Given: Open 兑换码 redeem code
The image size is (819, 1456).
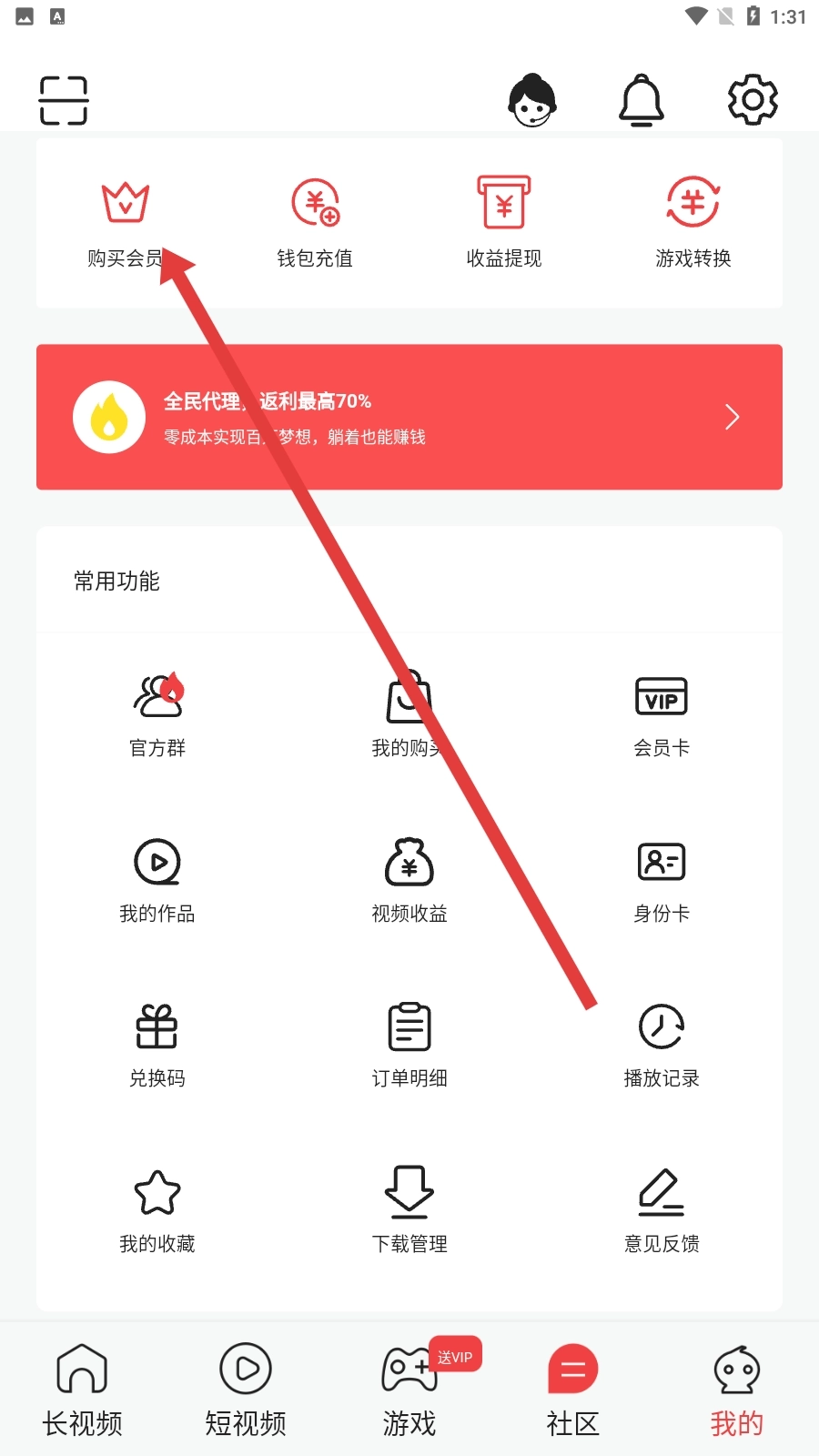Looking at the screenshot, I should click(157, 1046).
